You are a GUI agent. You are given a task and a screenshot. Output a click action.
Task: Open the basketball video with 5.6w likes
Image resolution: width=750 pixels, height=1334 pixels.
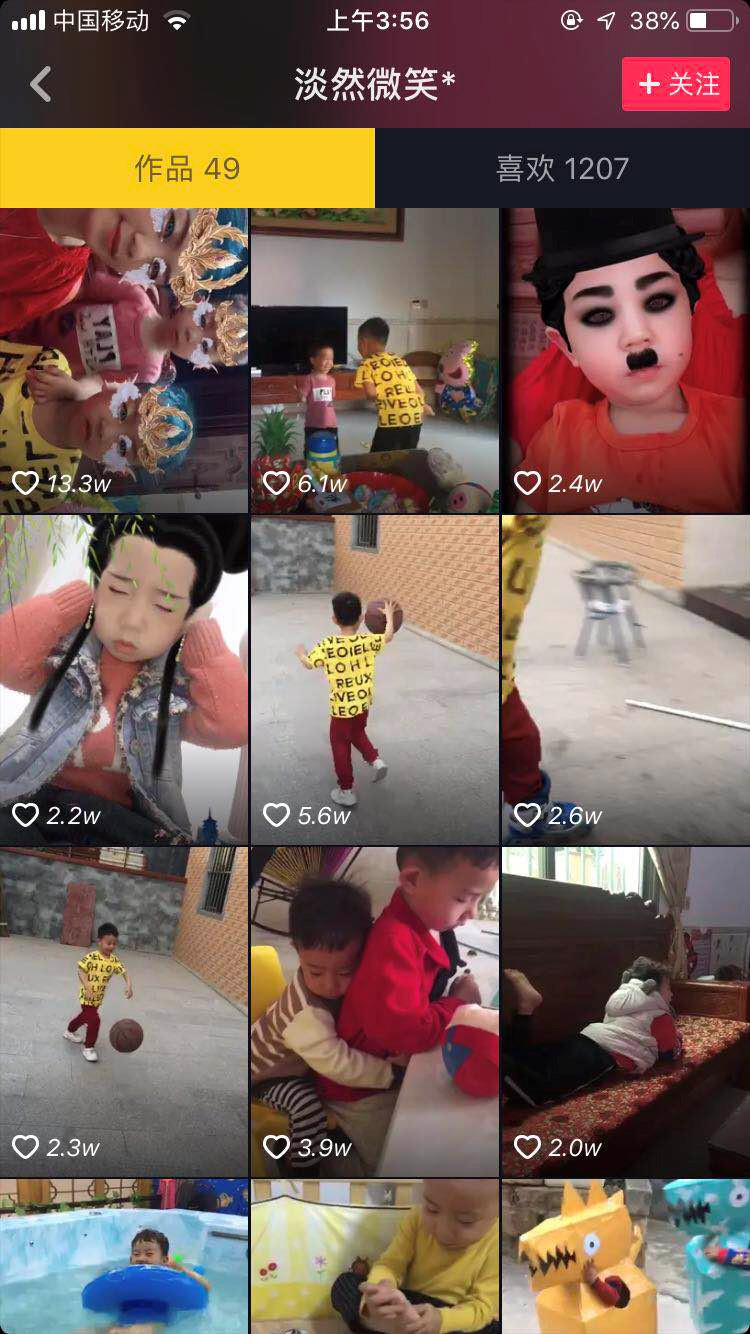coord(375,680)
